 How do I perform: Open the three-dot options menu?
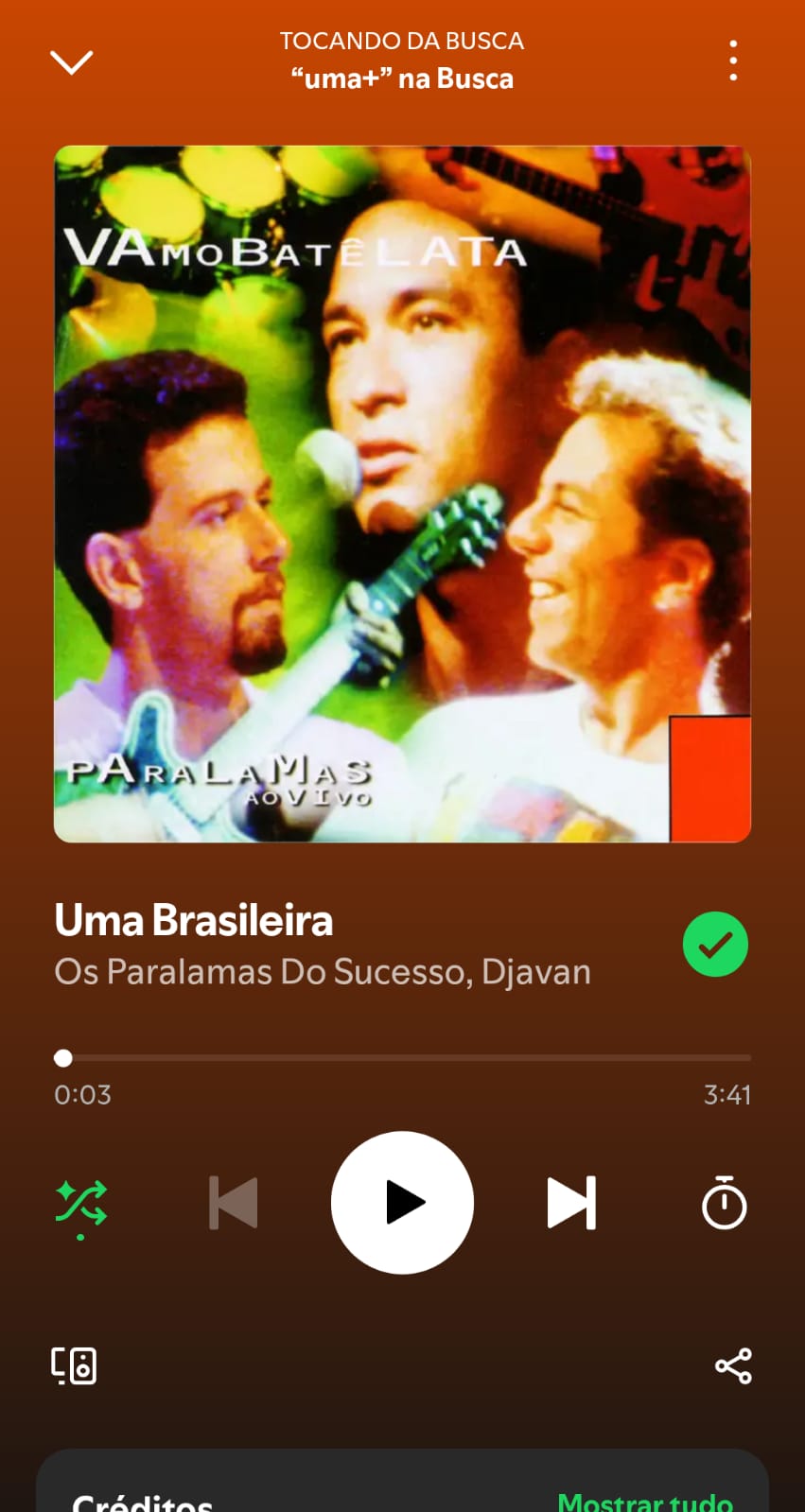point(733,59)
